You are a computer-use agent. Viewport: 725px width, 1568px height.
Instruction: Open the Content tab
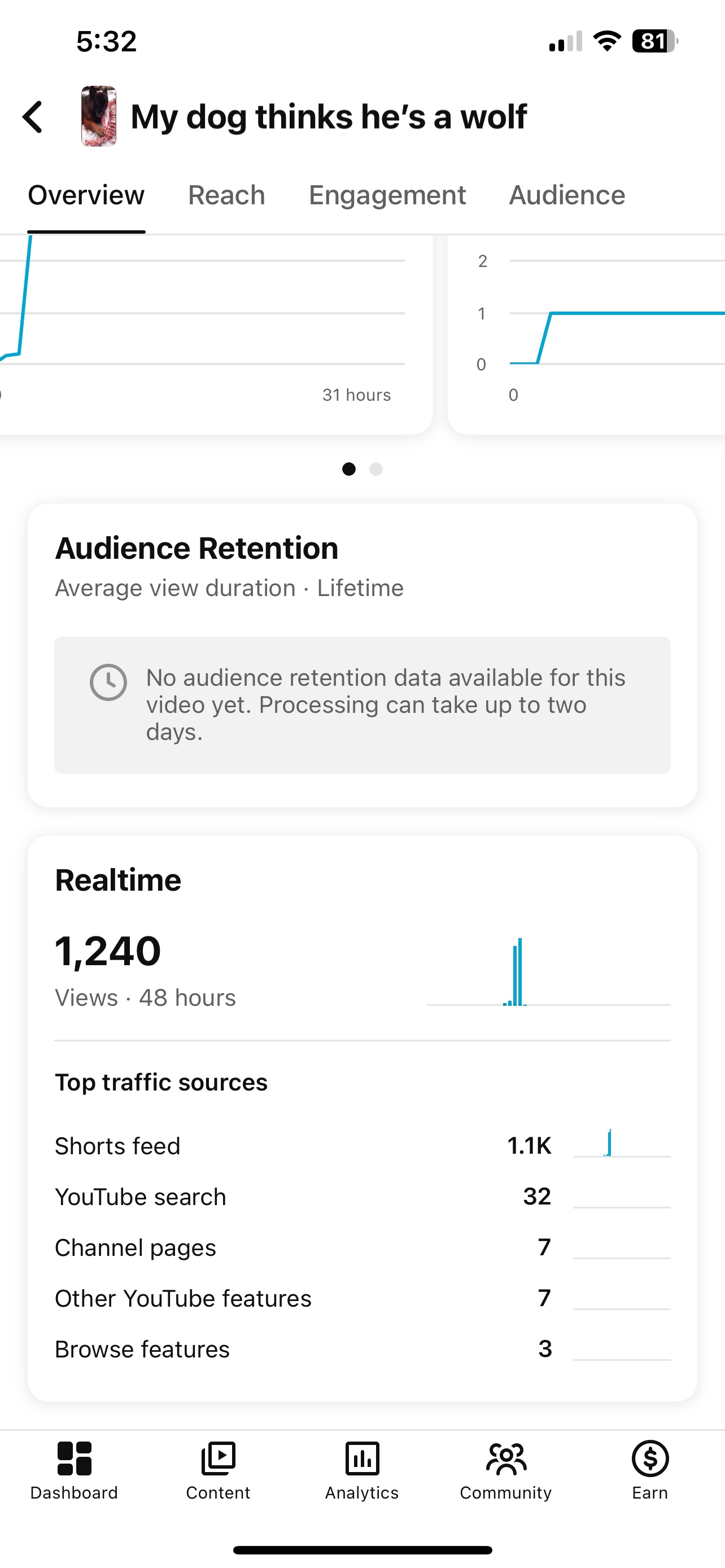[218, 1469]
